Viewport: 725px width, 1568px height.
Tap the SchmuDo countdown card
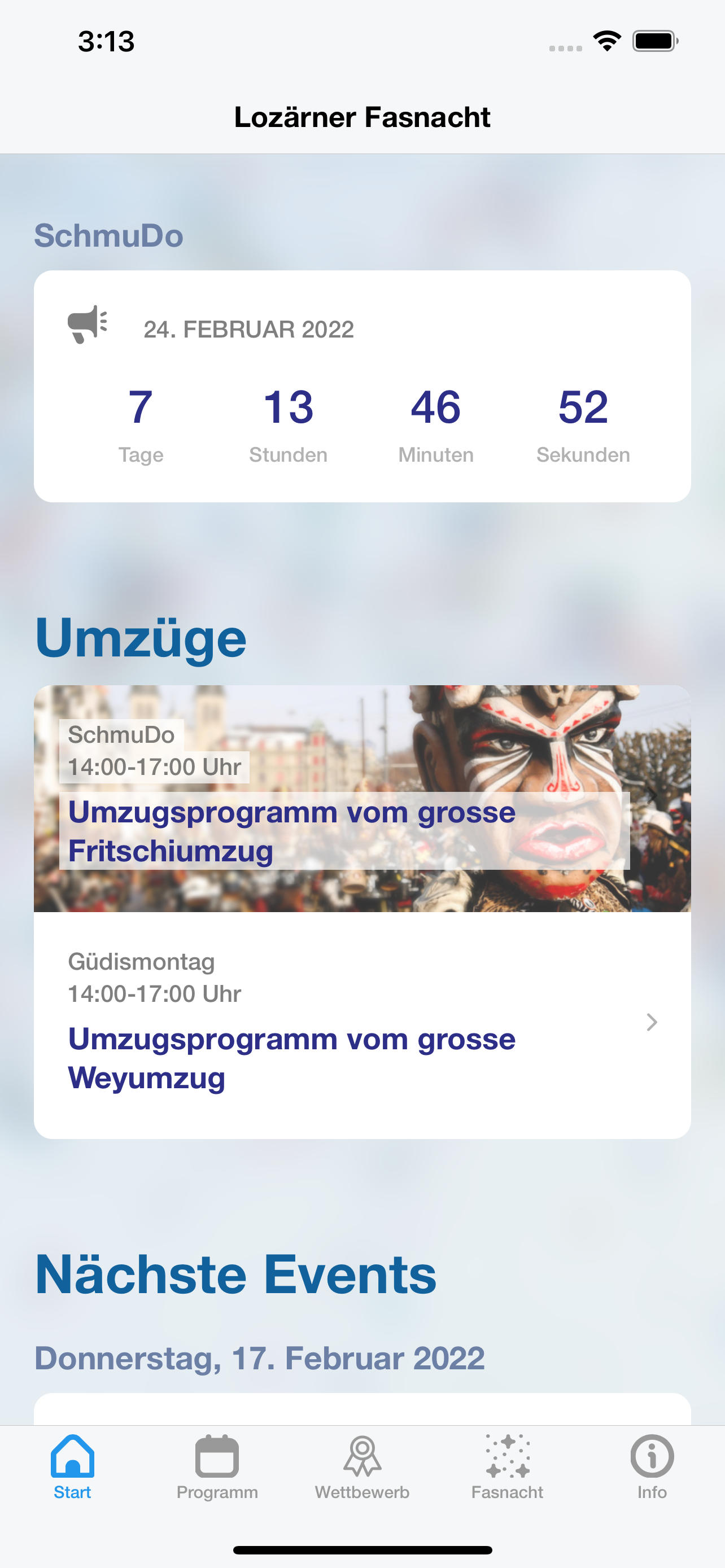[x=362, y=386]
